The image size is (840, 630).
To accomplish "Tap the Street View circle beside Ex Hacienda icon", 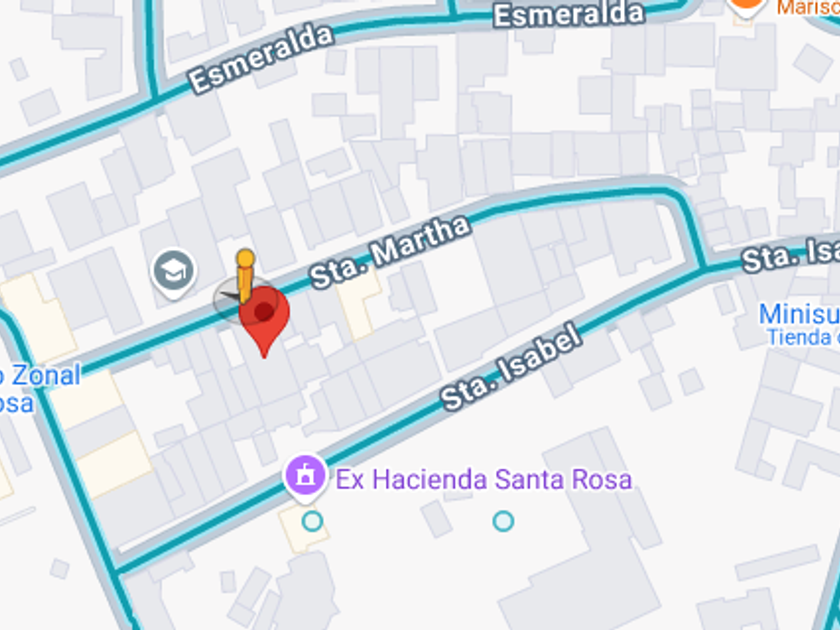I will [313, 521].
